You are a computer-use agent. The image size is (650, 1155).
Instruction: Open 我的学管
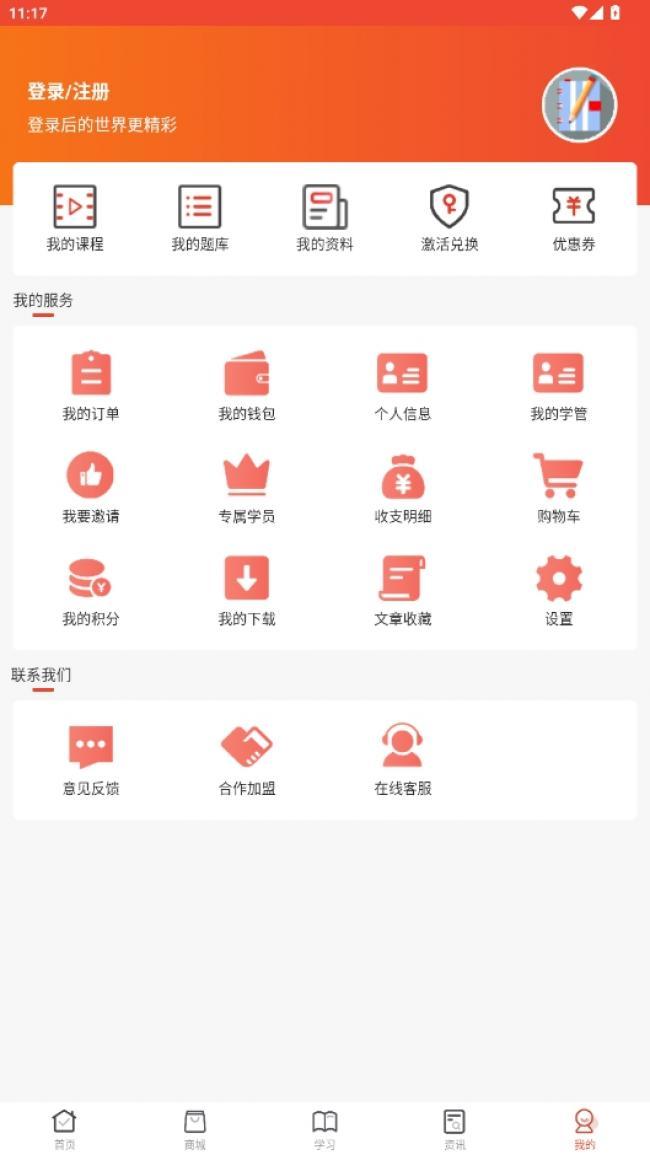tap(559, 386)
